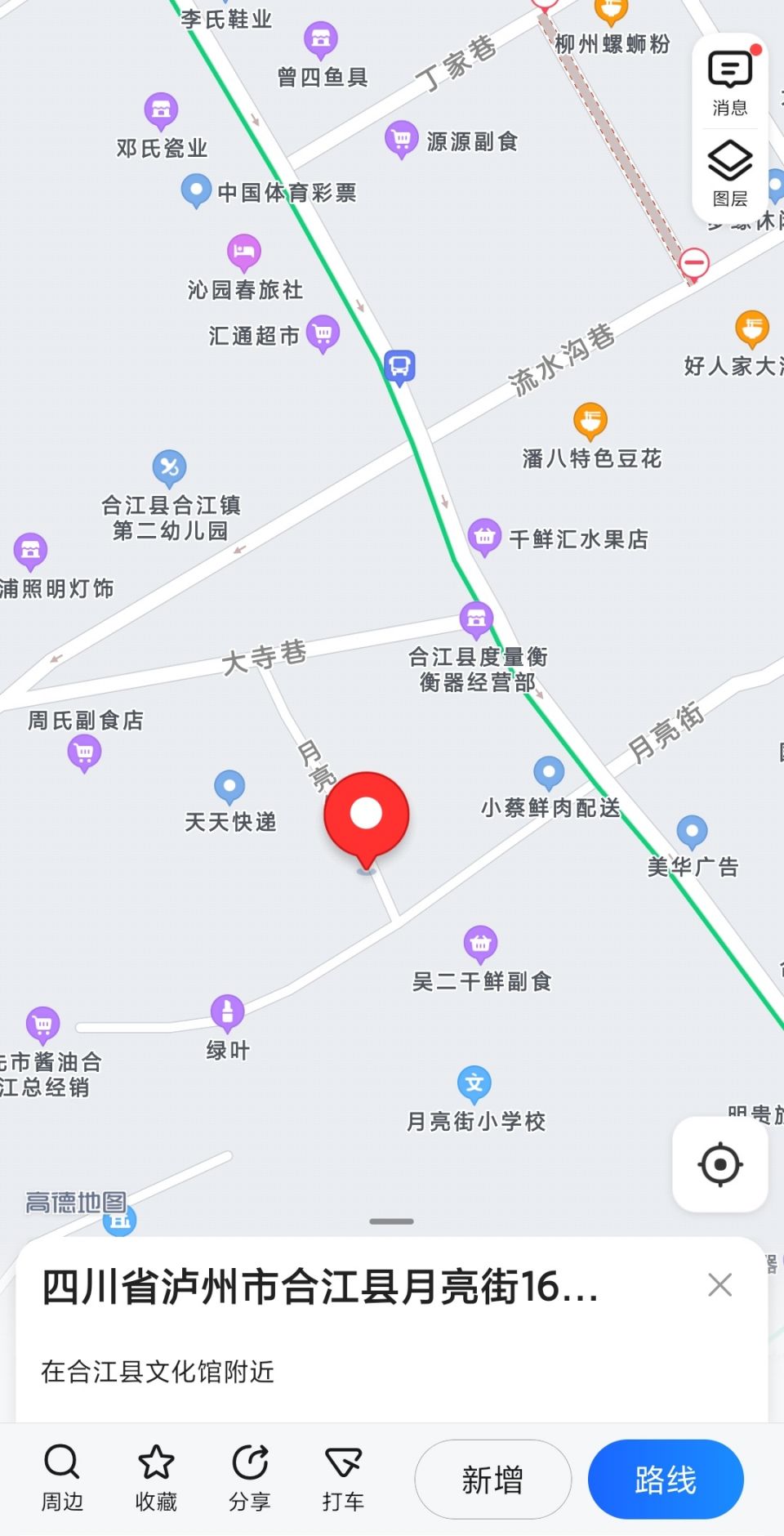Tap the bus stop icon on map
This screenshot has width=784, height=1536.
click(x=399, y=366)
